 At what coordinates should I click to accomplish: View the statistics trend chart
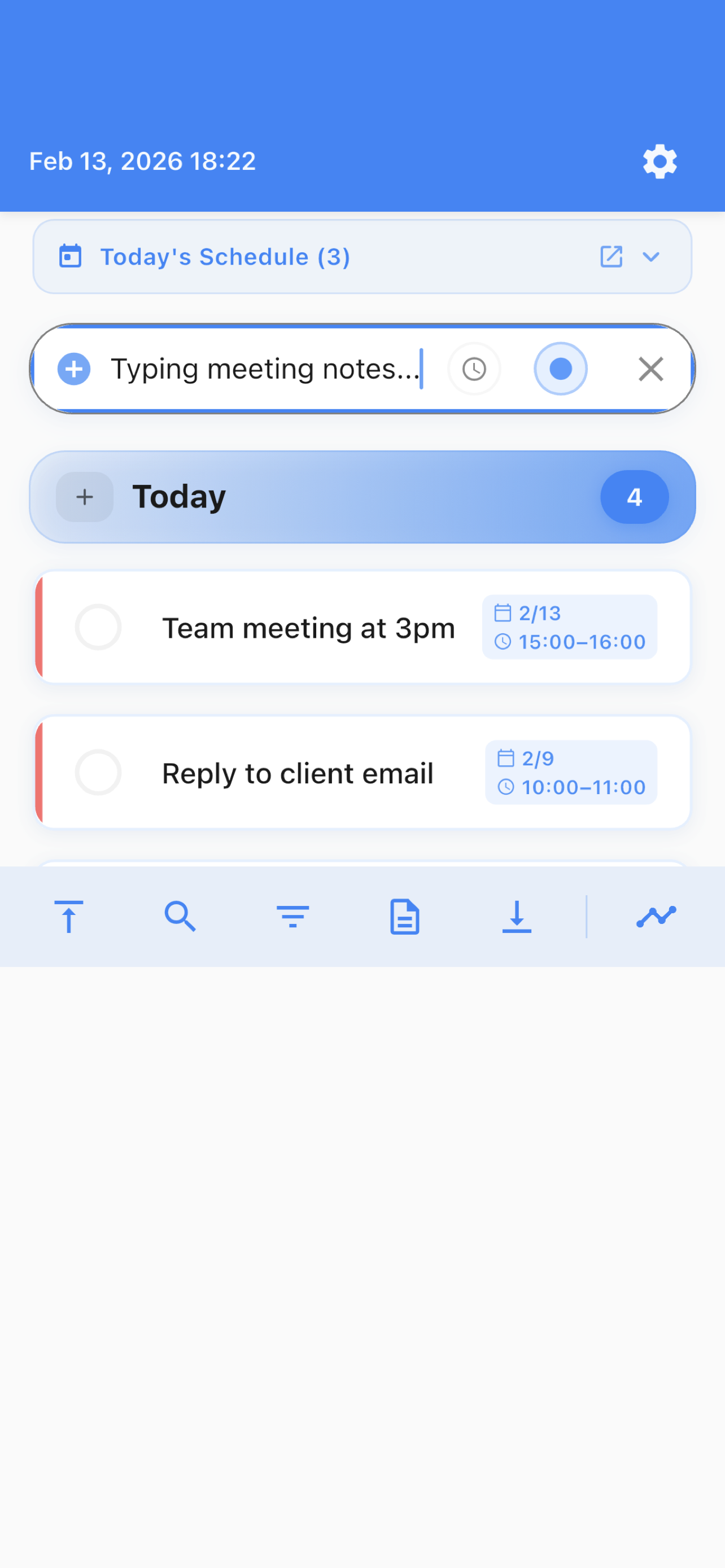(656, 916)
